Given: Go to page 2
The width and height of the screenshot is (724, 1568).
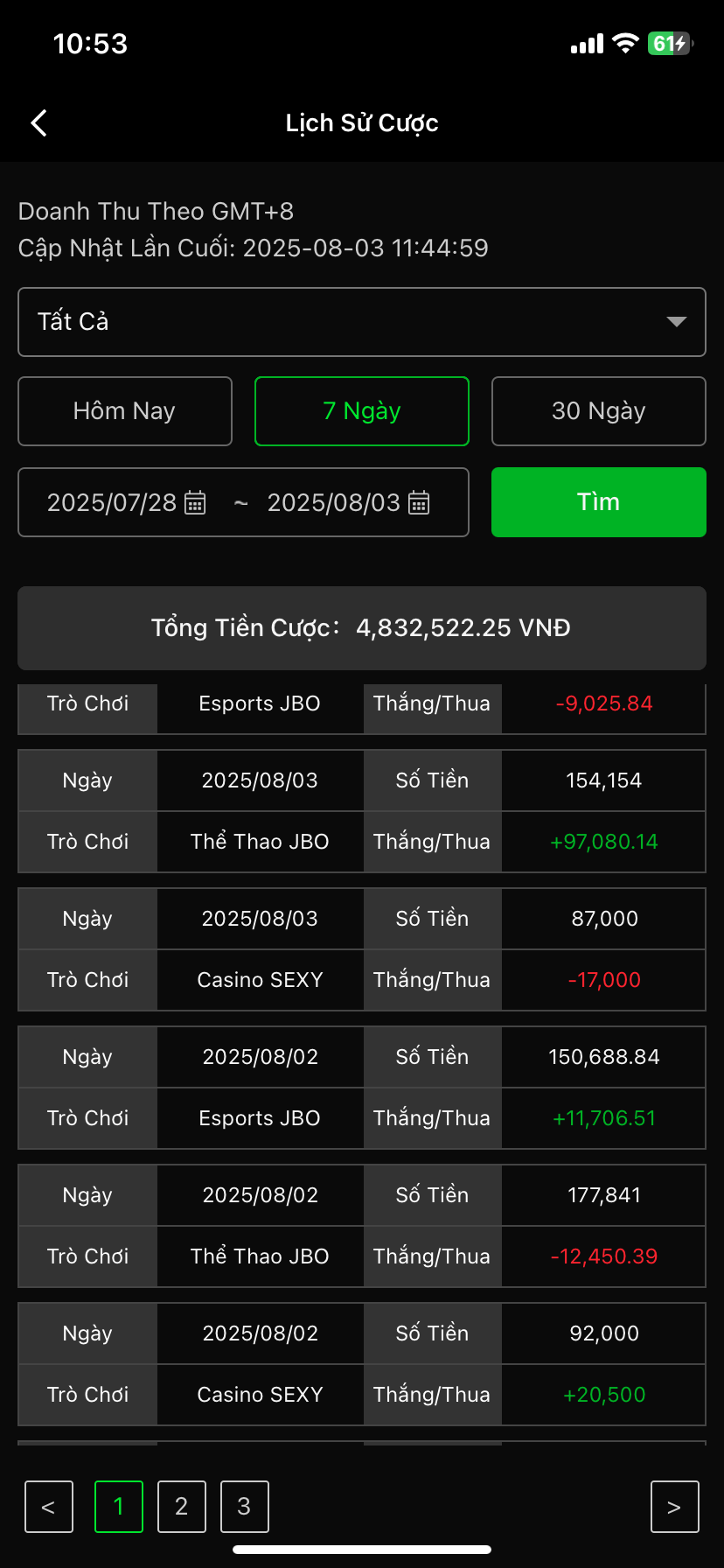Looking at the screenshot, I should (x=182, y=1507).
